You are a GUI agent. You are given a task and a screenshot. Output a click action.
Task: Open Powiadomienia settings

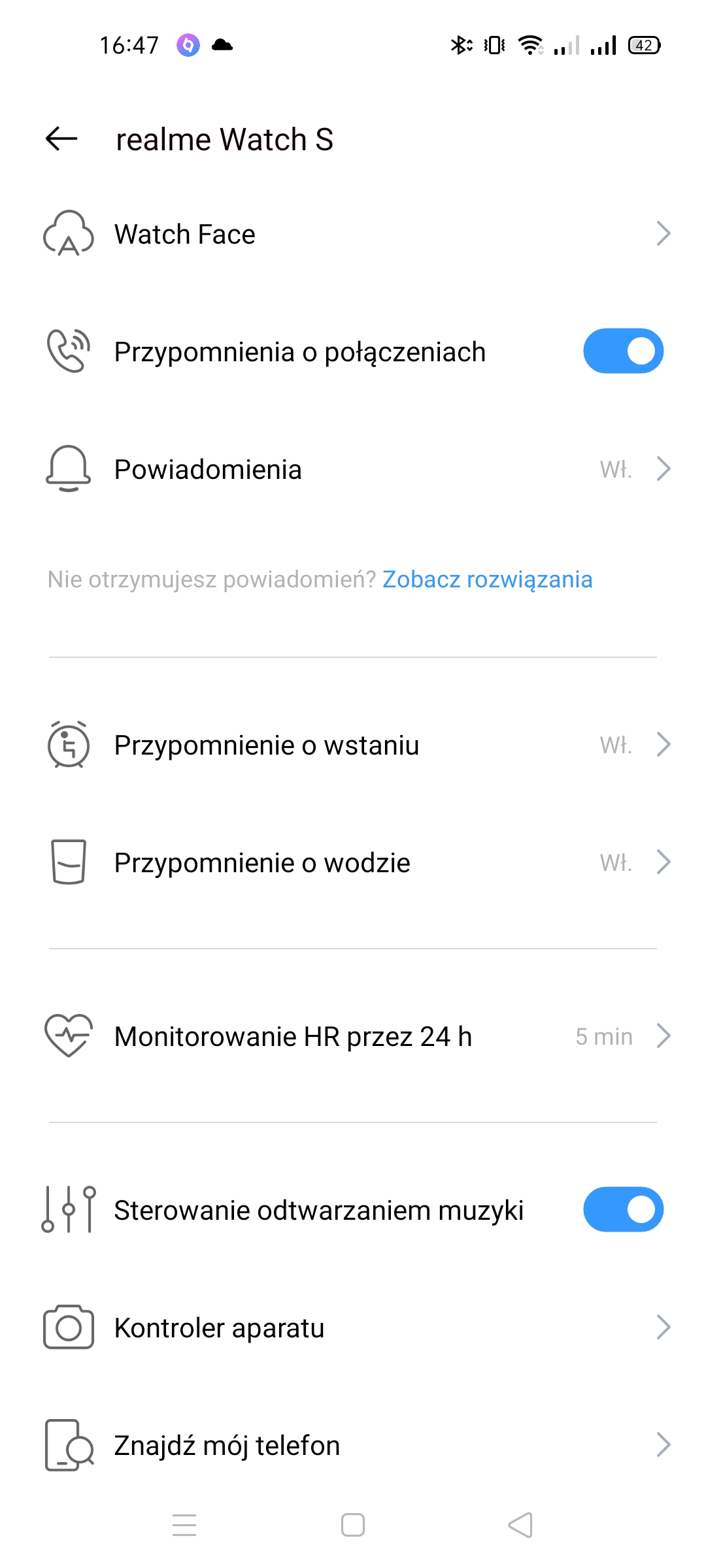[x=353, y=469]
